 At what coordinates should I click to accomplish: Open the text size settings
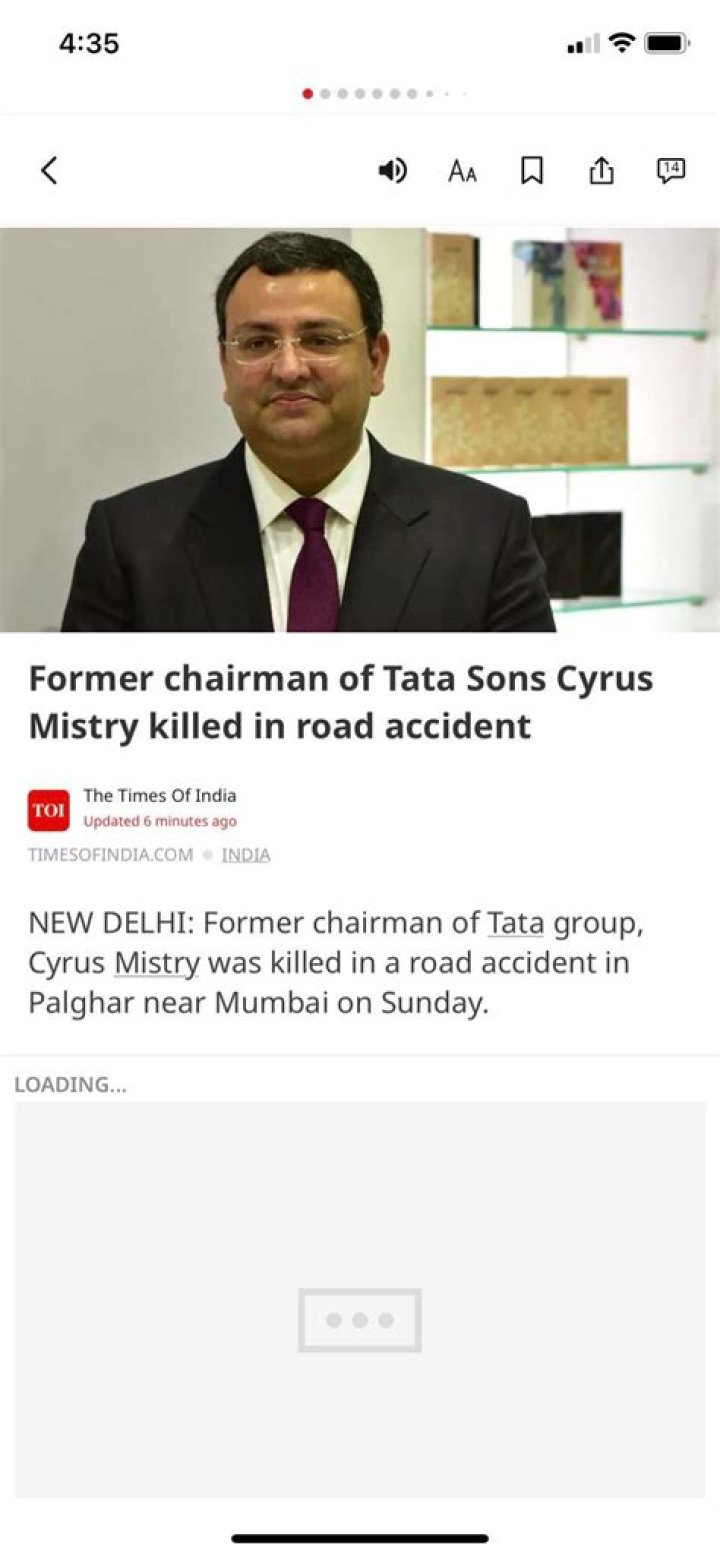coord(462,172)
